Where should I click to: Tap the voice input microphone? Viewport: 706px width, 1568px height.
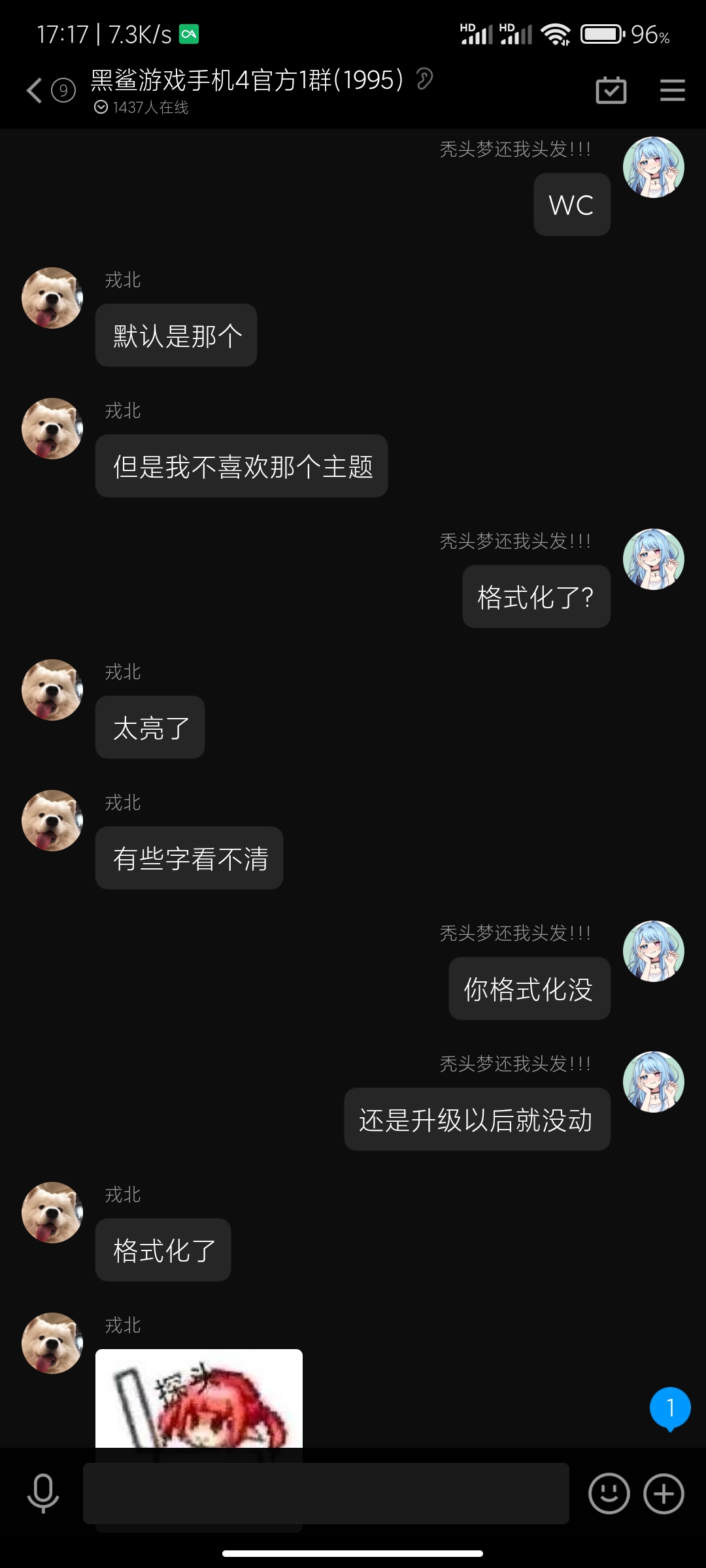pyautogui.click(x=43, y=1494)
